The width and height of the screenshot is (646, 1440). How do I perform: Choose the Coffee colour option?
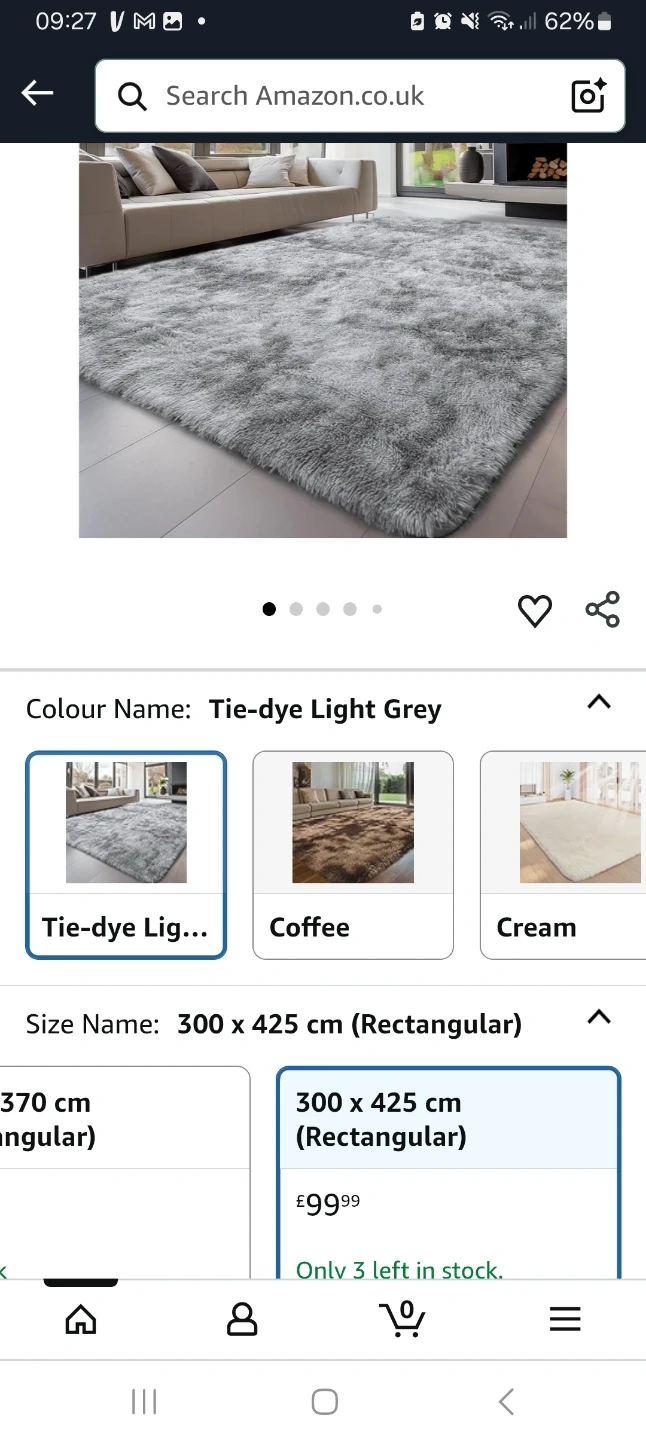click(x=352, y=855)
